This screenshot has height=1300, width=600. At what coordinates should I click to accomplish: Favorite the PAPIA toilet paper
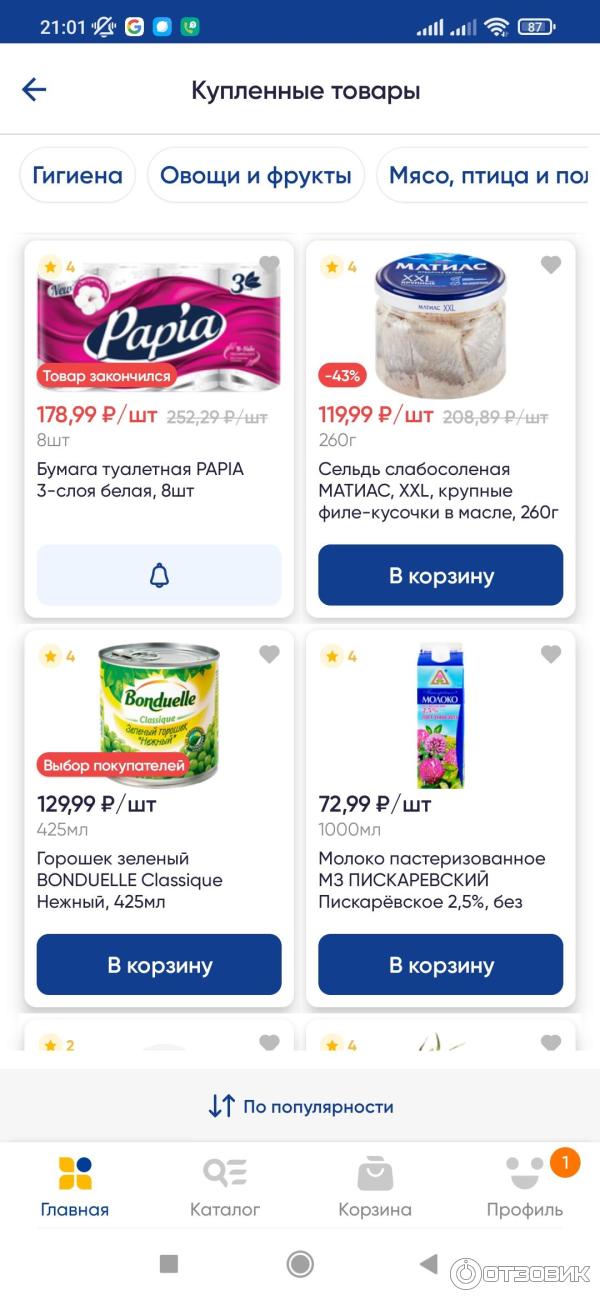pyautogui.click(x=269, y=265)
